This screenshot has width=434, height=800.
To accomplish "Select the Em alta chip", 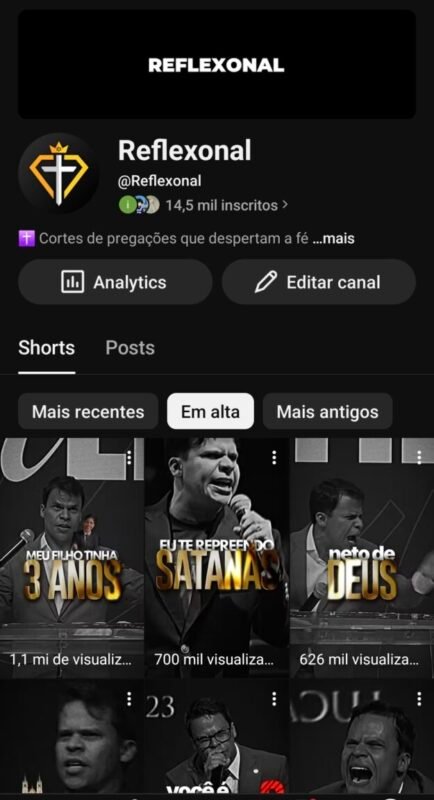I will 211,411.
